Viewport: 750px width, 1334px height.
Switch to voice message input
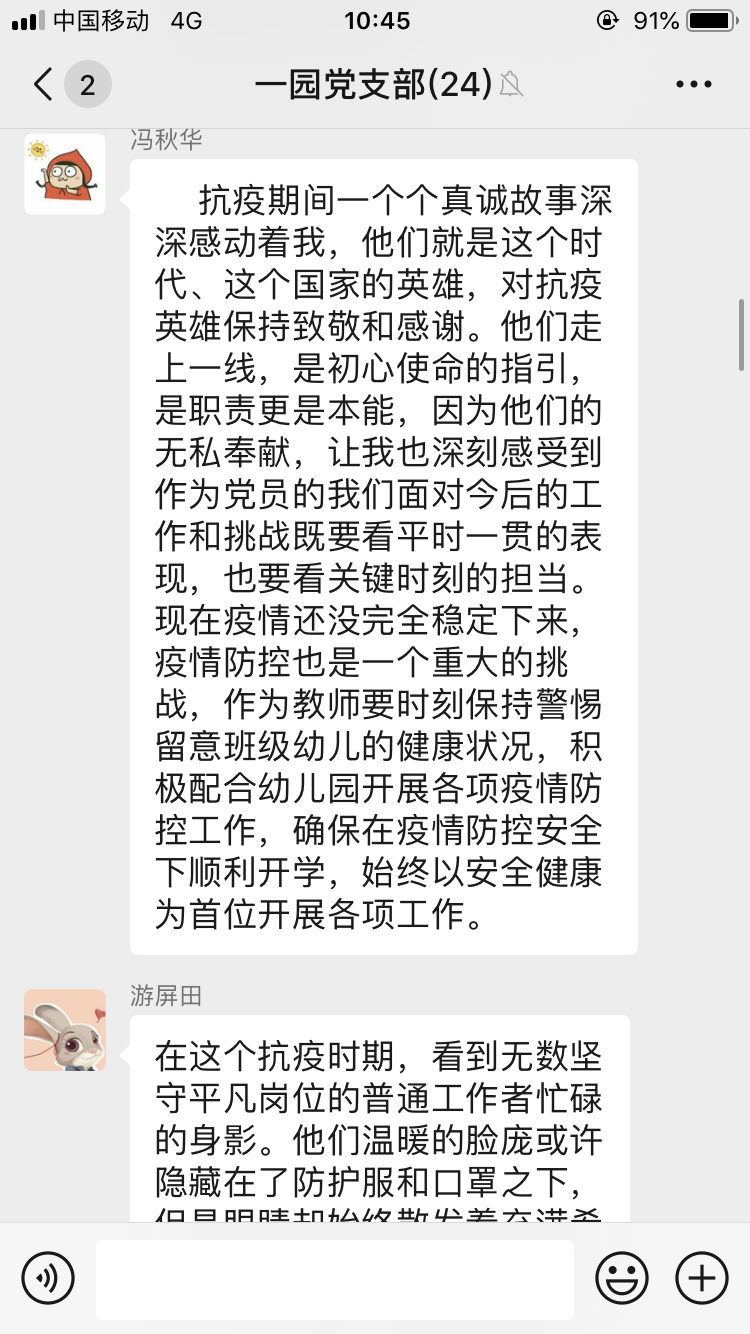(48, 1278)
